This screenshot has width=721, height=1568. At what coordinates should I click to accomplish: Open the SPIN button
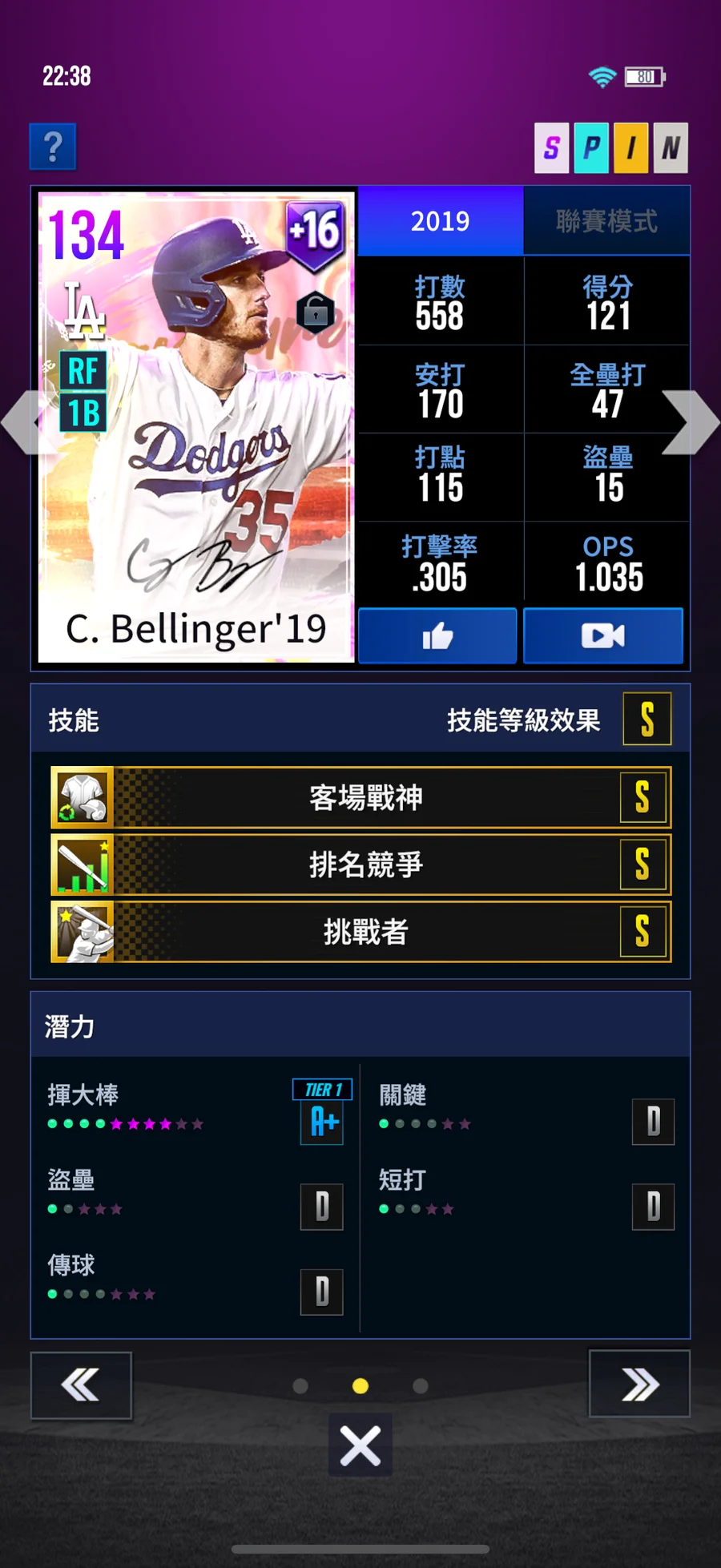pos(610,148)
